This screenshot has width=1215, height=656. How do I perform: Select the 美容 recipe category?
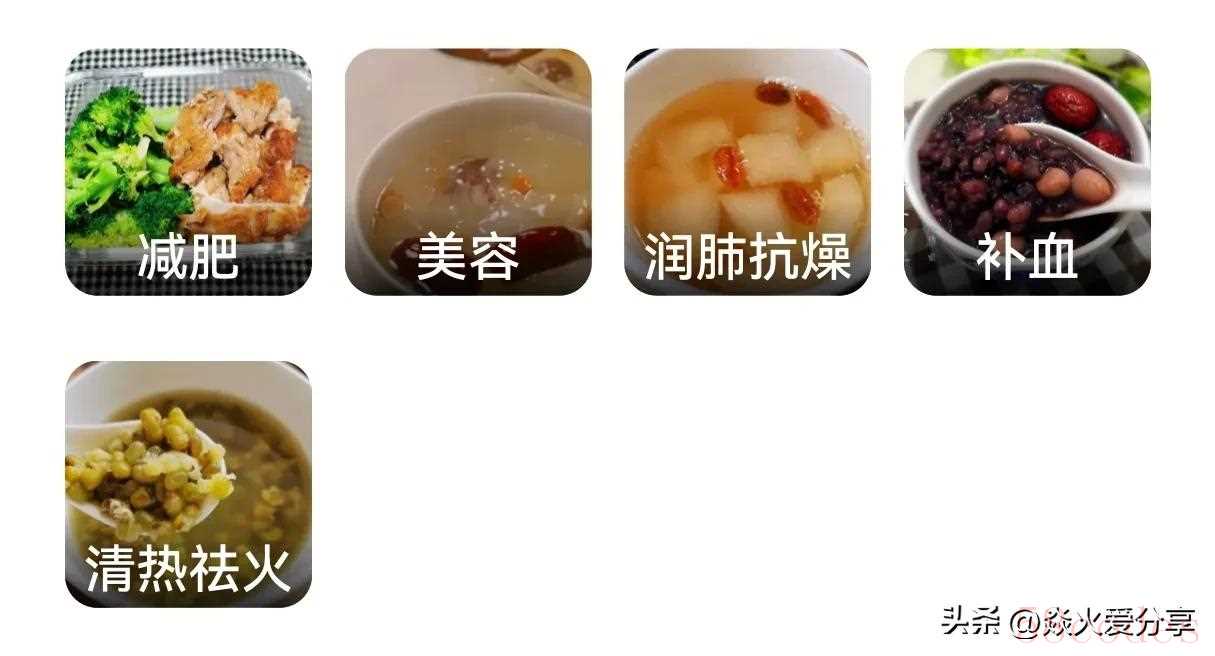(468, 172)
